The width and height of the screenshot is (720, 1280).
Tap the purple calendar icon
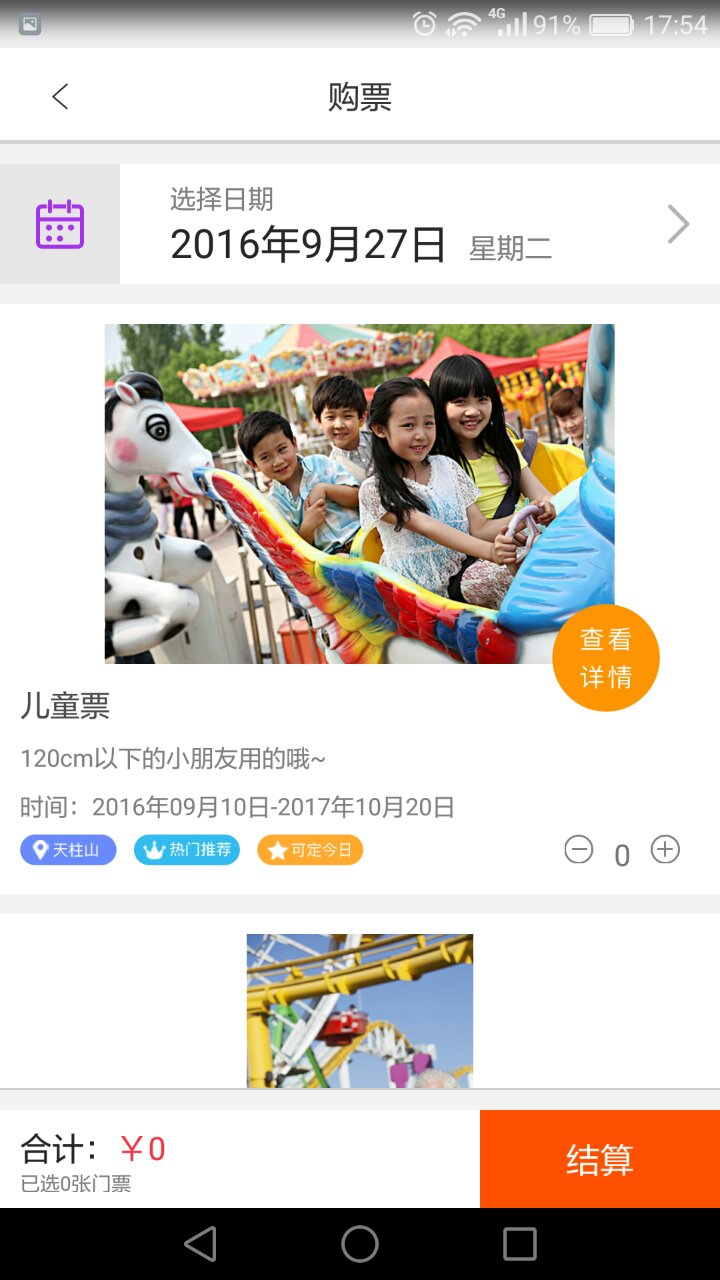pos(60,224)
